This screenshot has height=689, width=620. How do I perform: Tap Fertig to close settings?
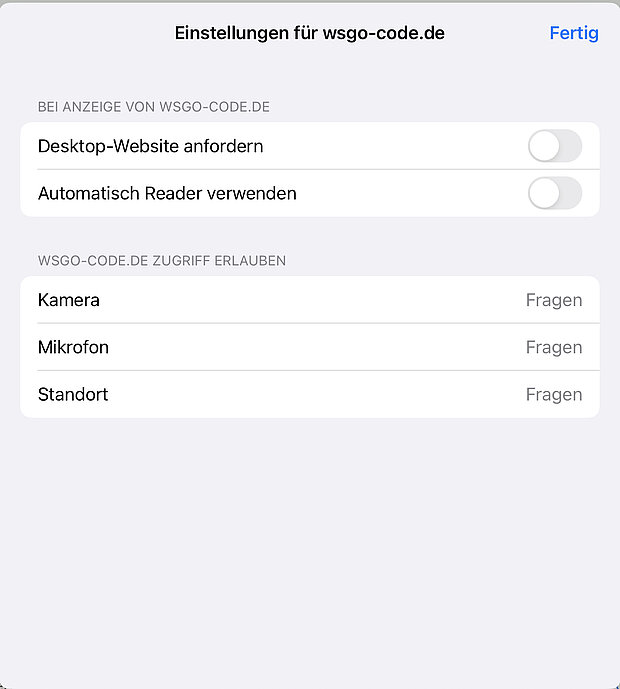pyautogui.click(x=573, y=33)
